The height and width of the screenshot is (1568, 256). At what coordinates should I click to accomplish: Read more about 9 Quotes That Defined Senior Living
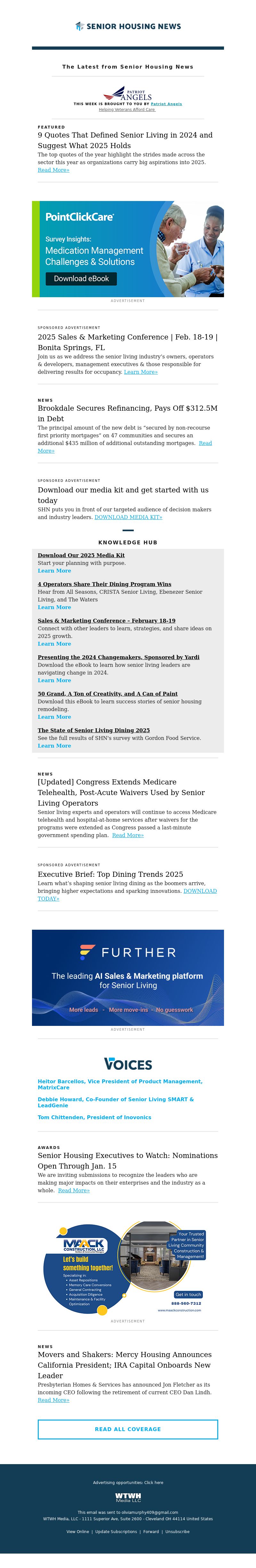point(53,171)
